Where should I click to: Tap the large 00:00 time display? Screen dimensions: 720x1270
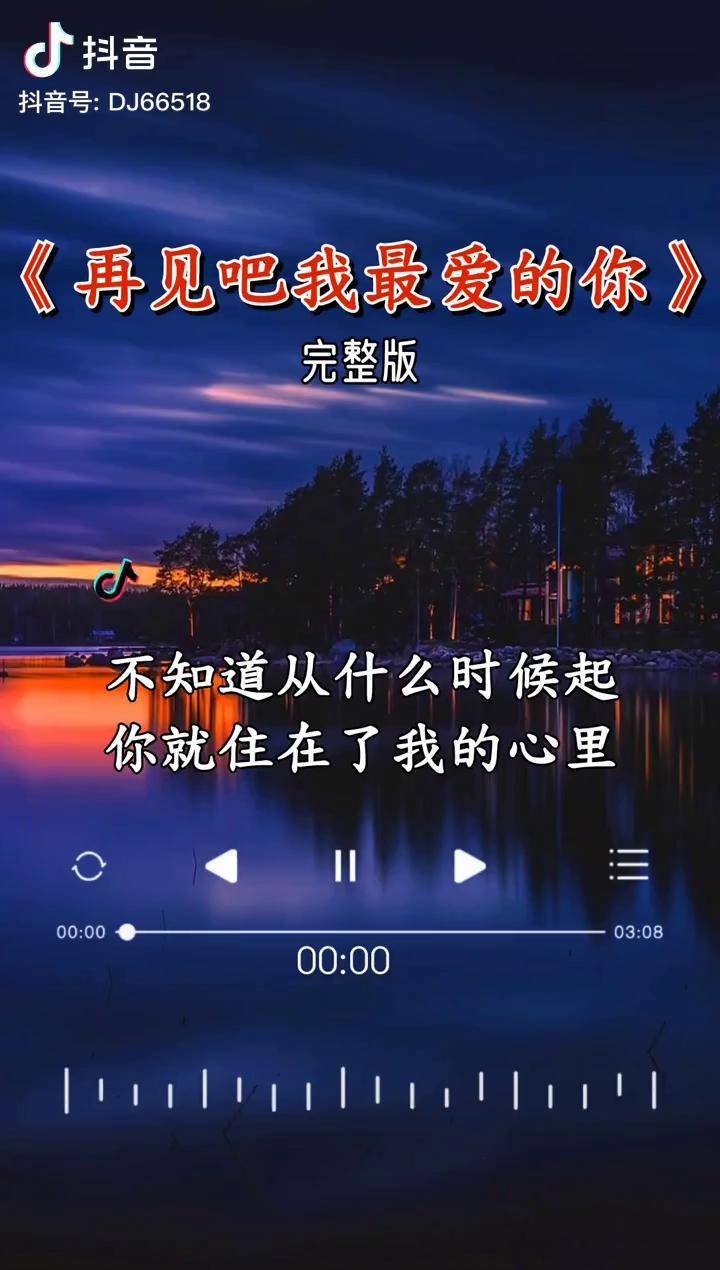click(x=345, y=963)
